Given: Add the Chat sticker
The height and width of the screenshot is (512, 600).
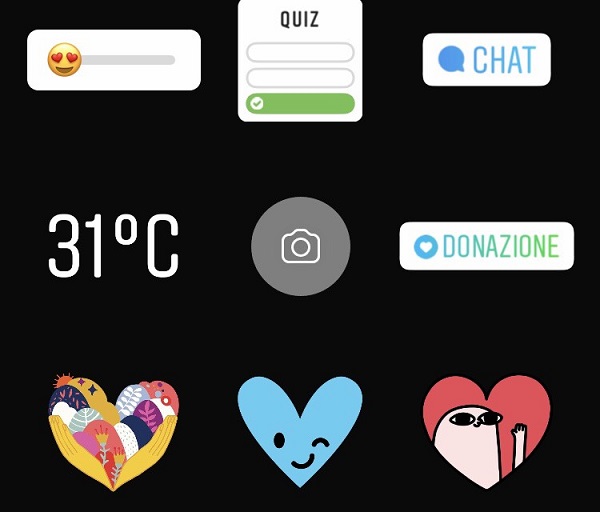Looking at the screenshot, I should click(x=486, y=60).
